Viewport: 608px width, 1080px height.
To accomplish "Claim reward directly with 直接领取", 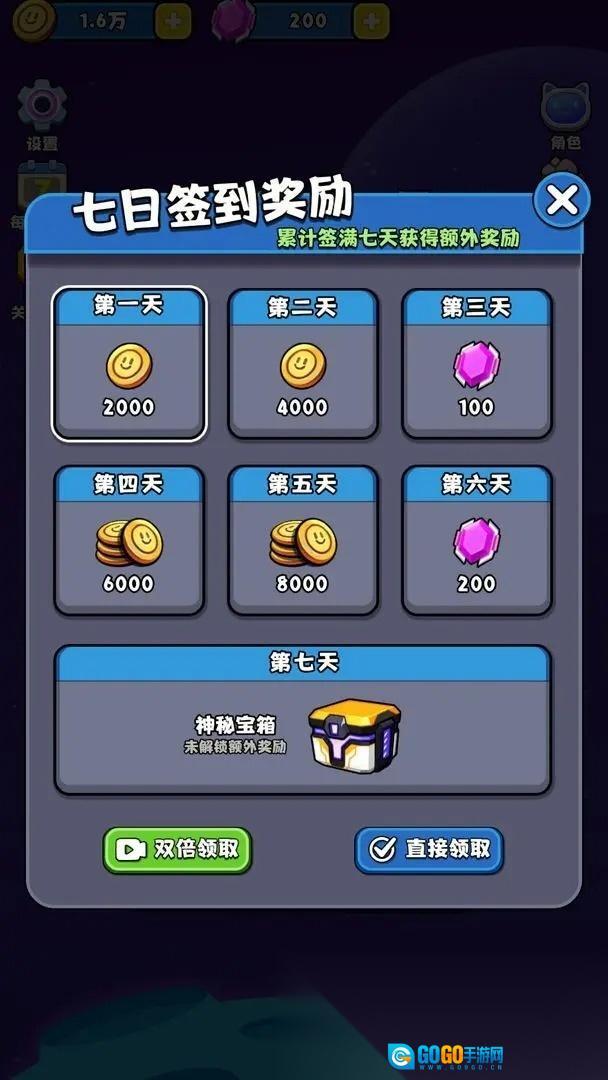I will (x=429, y=850).
